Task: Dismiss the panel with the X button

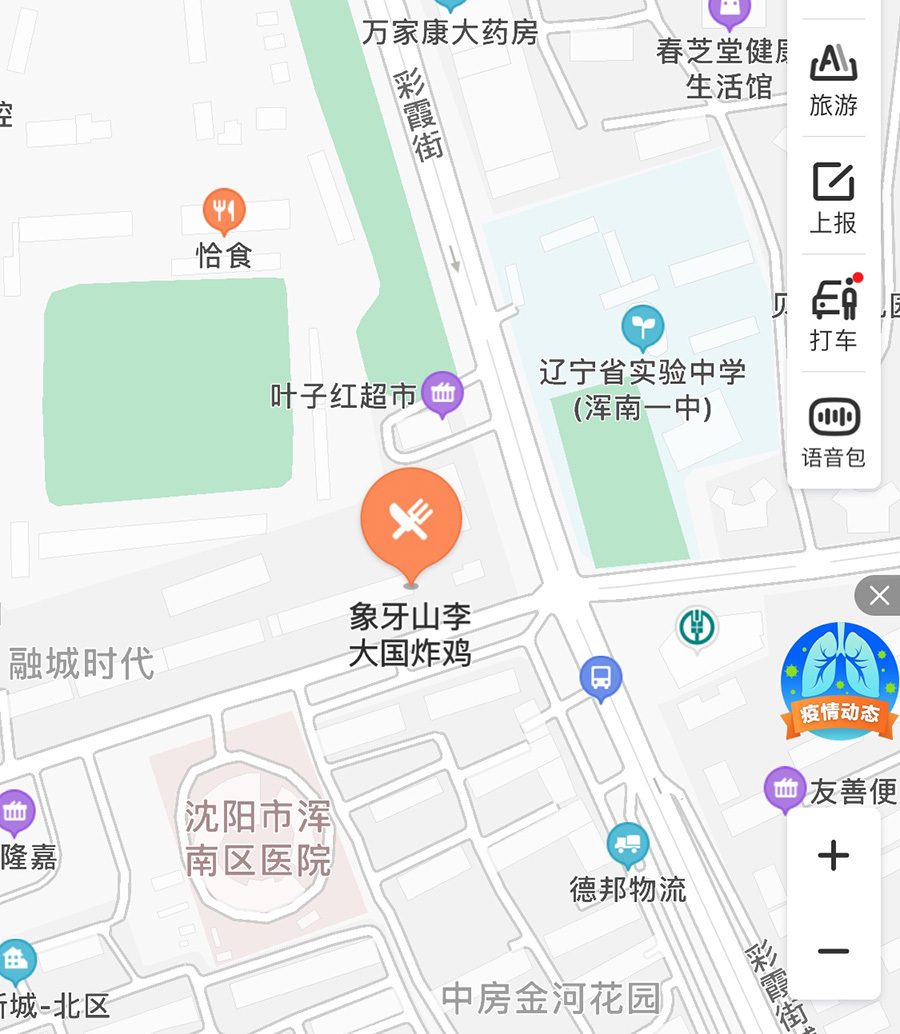Action: pos(877,596)
